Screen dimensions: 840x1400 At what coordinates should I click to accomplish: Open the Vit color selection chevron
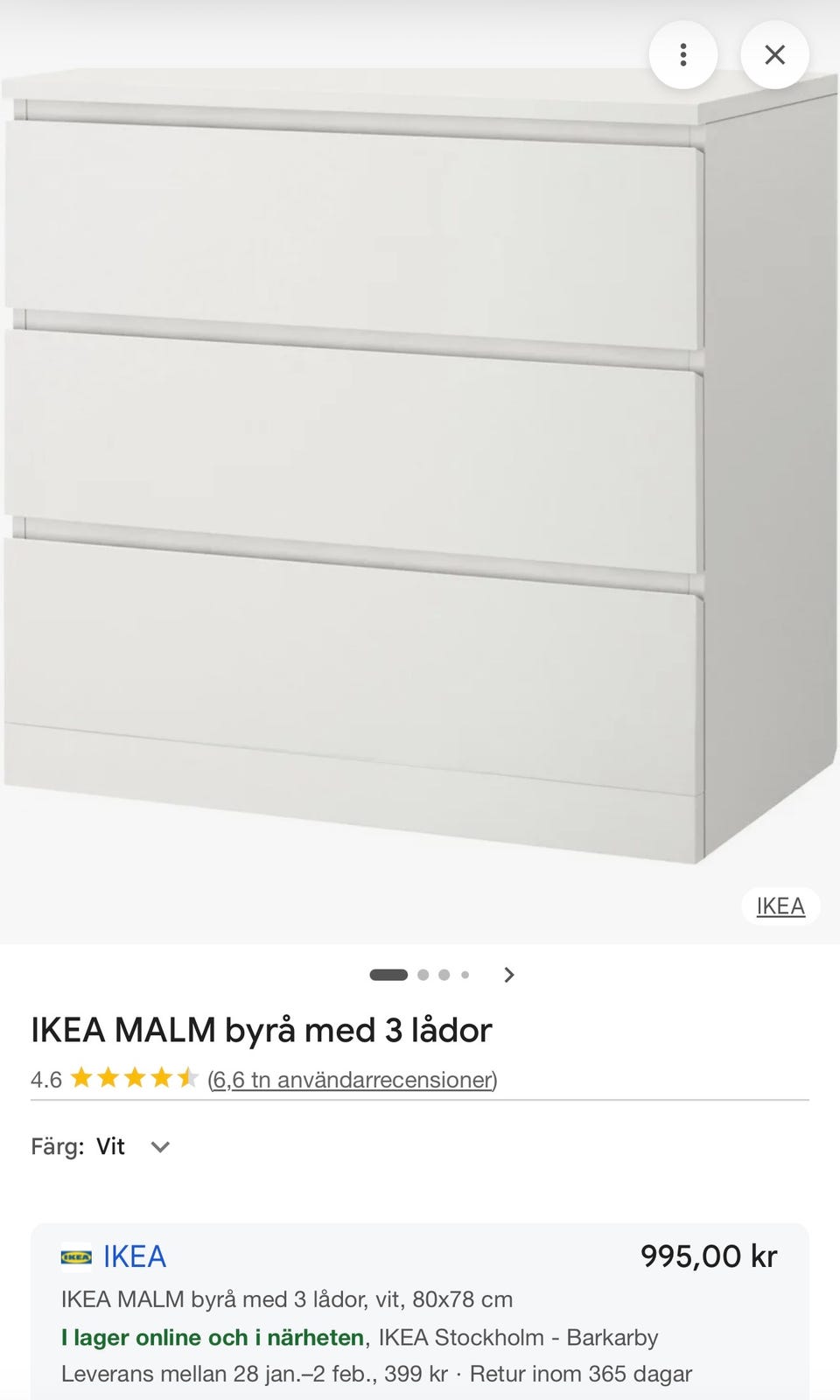pos(160,1146)
